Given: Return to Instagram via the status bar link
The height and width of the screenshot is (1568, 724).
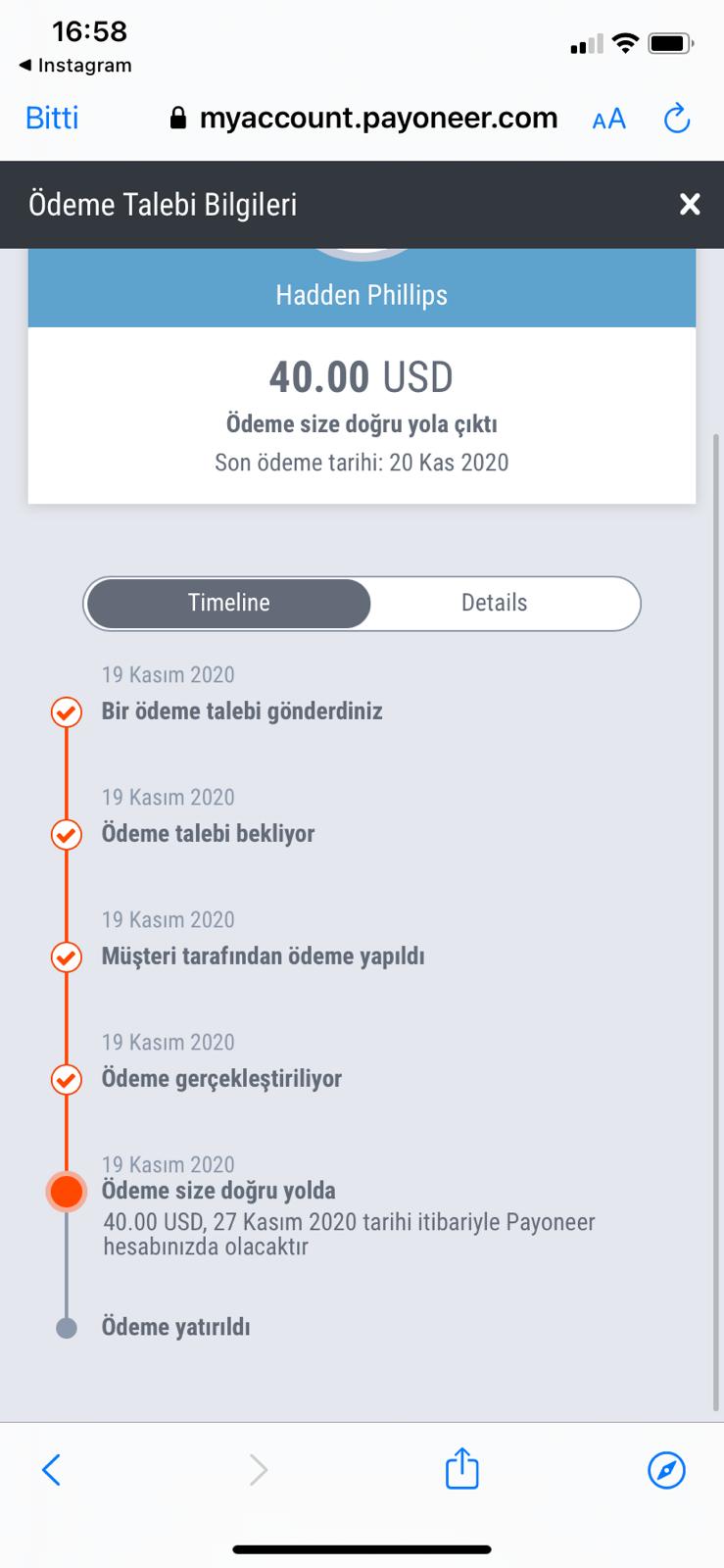Looking at the screenshot, I should point(74,66).
